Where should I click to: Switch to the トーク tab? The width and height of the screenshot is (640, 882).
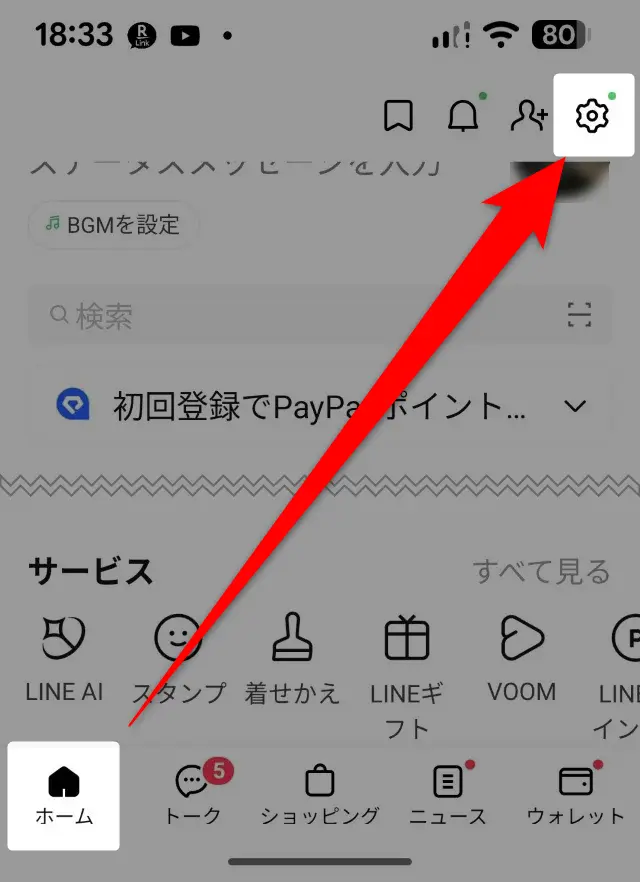click(x=193, y=796)
